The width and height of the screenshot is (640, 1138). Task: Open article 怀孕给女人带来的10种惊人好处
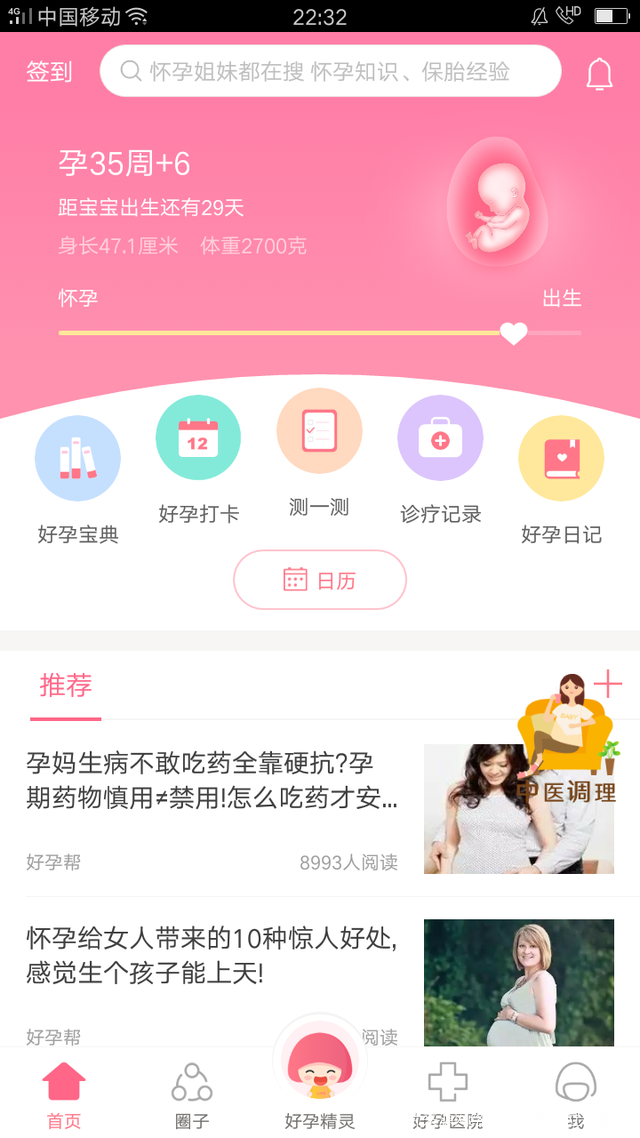point(212,956)
